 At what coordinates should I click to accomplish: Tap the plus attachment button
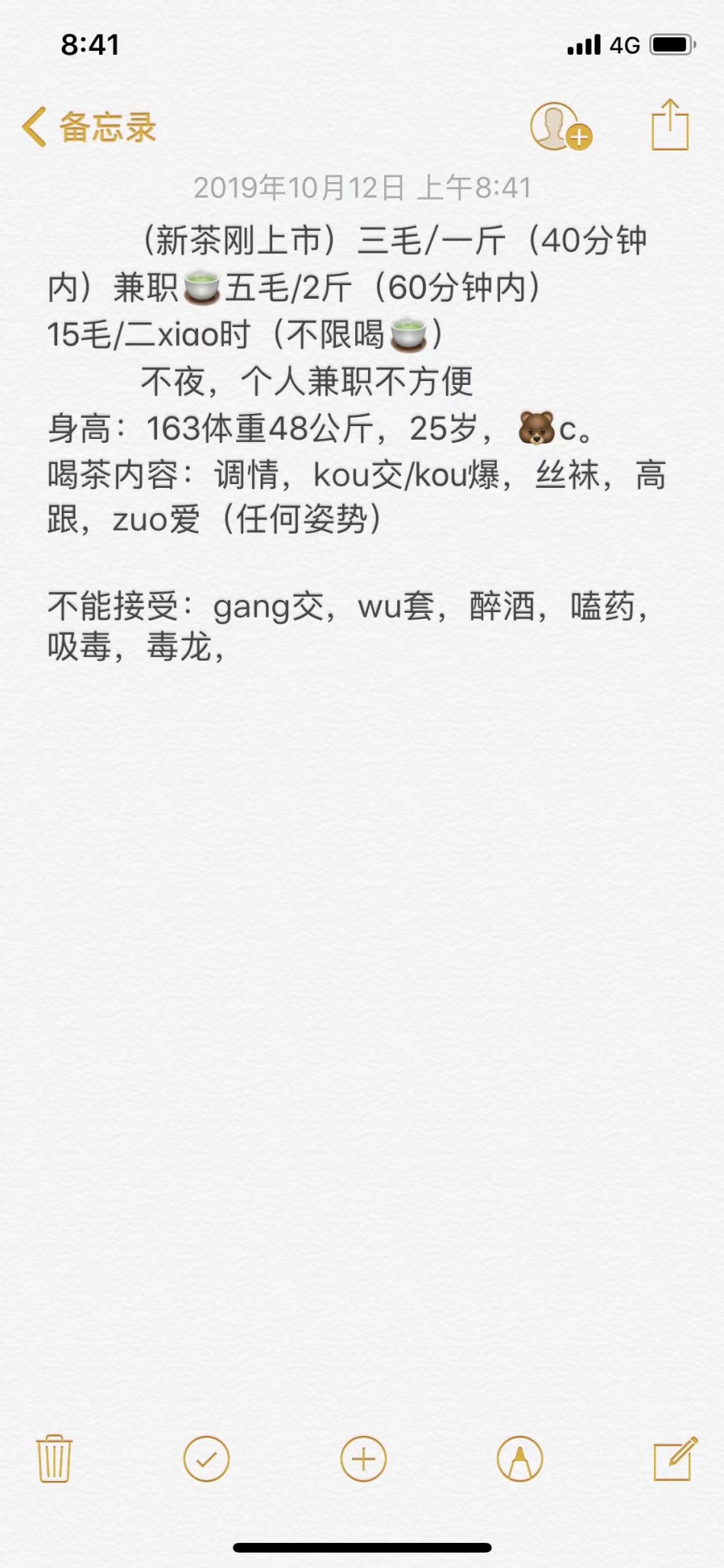(363, 1458)
